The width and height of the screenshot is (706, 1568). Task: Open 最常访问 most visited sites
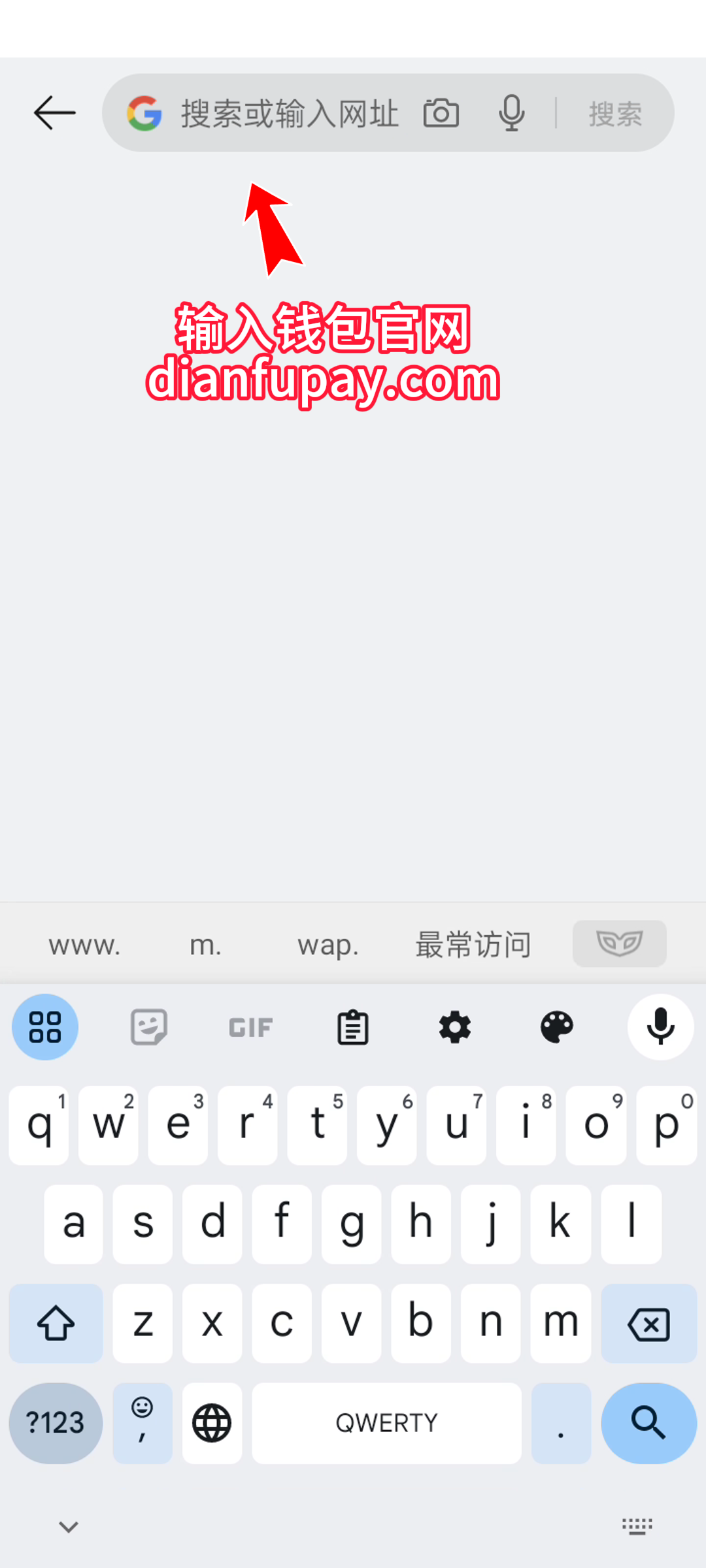point(473,945)
